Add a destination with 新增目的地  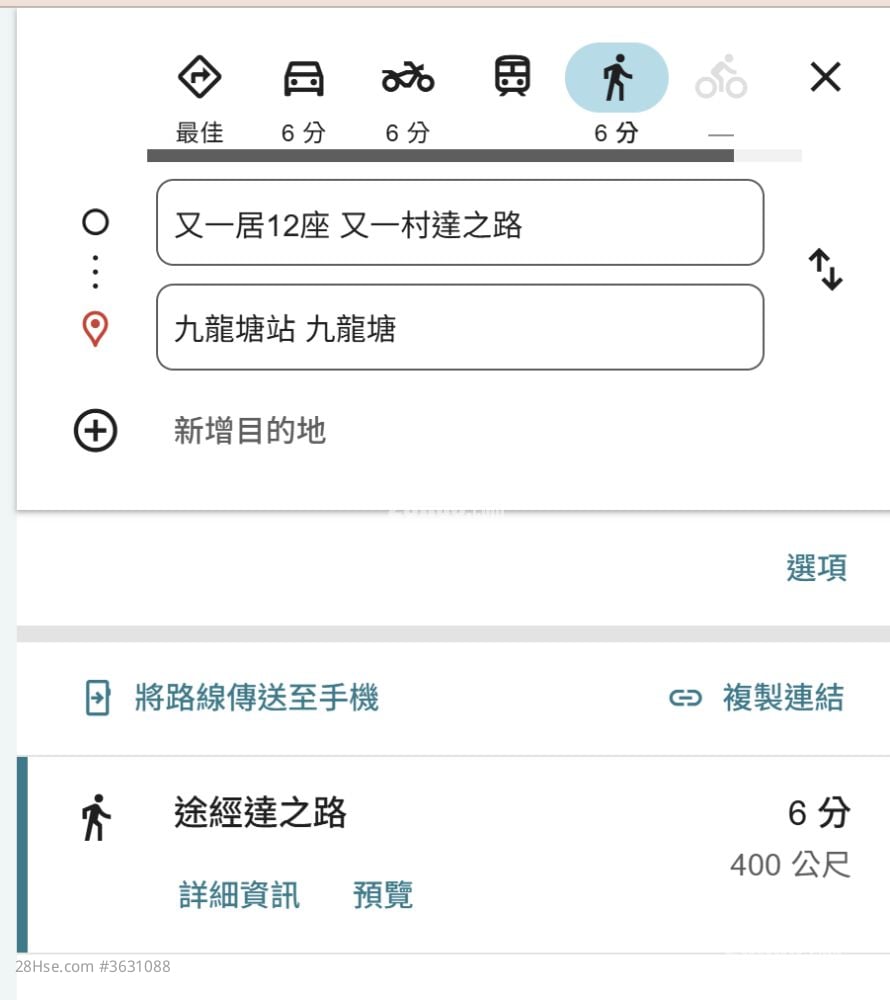249,431
